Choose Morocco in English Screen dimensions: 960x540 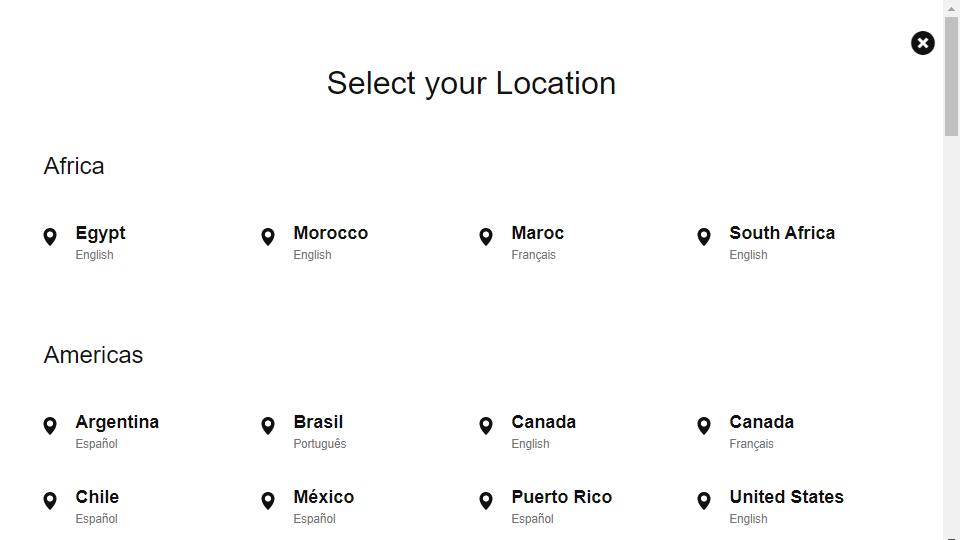point(330,233)
